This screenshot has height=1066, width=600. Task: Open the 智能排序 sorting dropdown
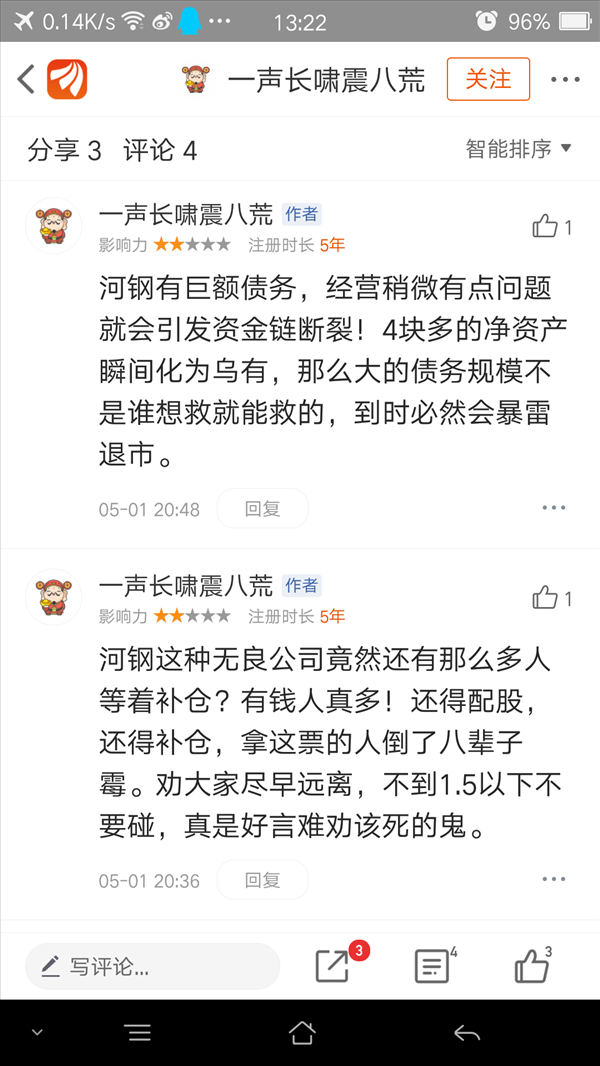[519, 148]
